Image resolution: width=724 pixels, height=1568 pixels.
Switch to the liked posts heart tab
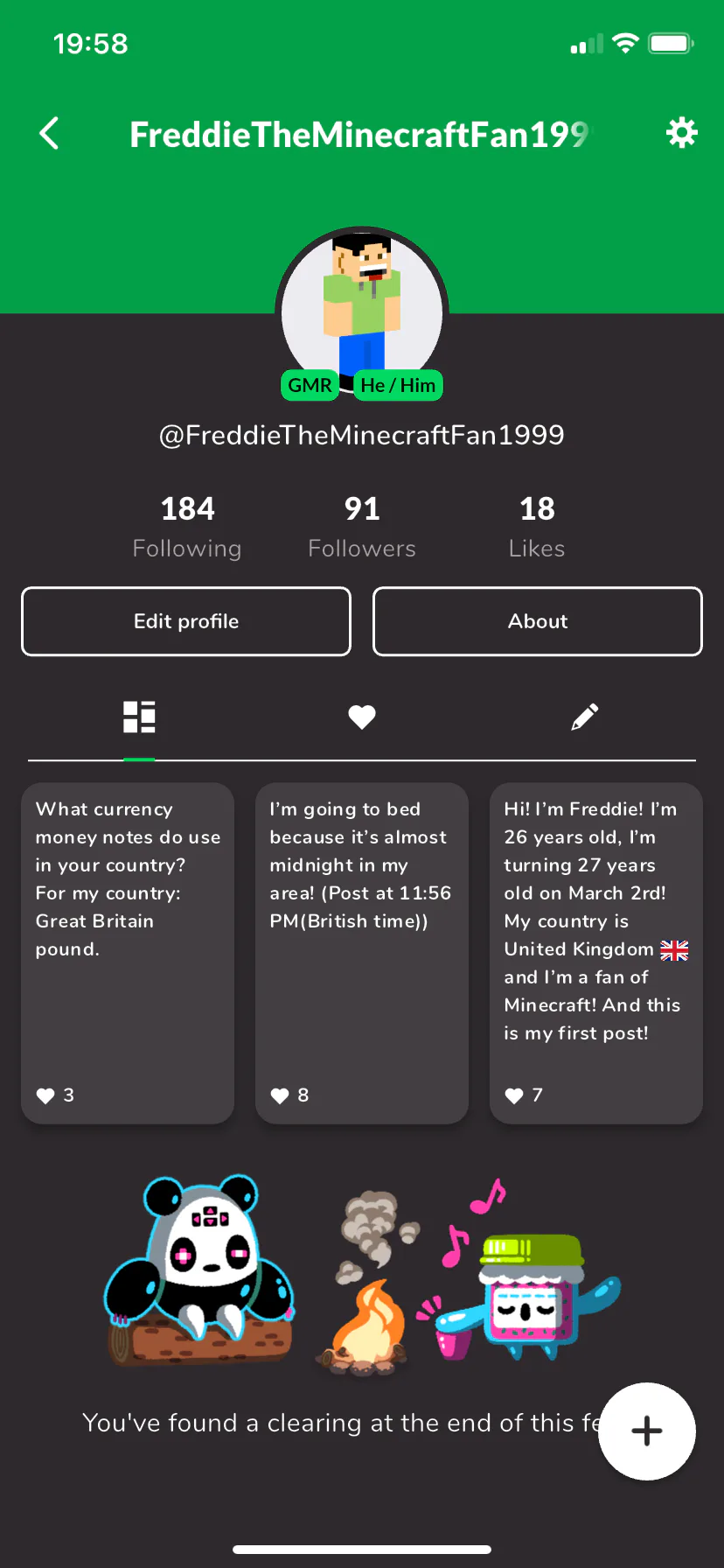click(362, 717)
